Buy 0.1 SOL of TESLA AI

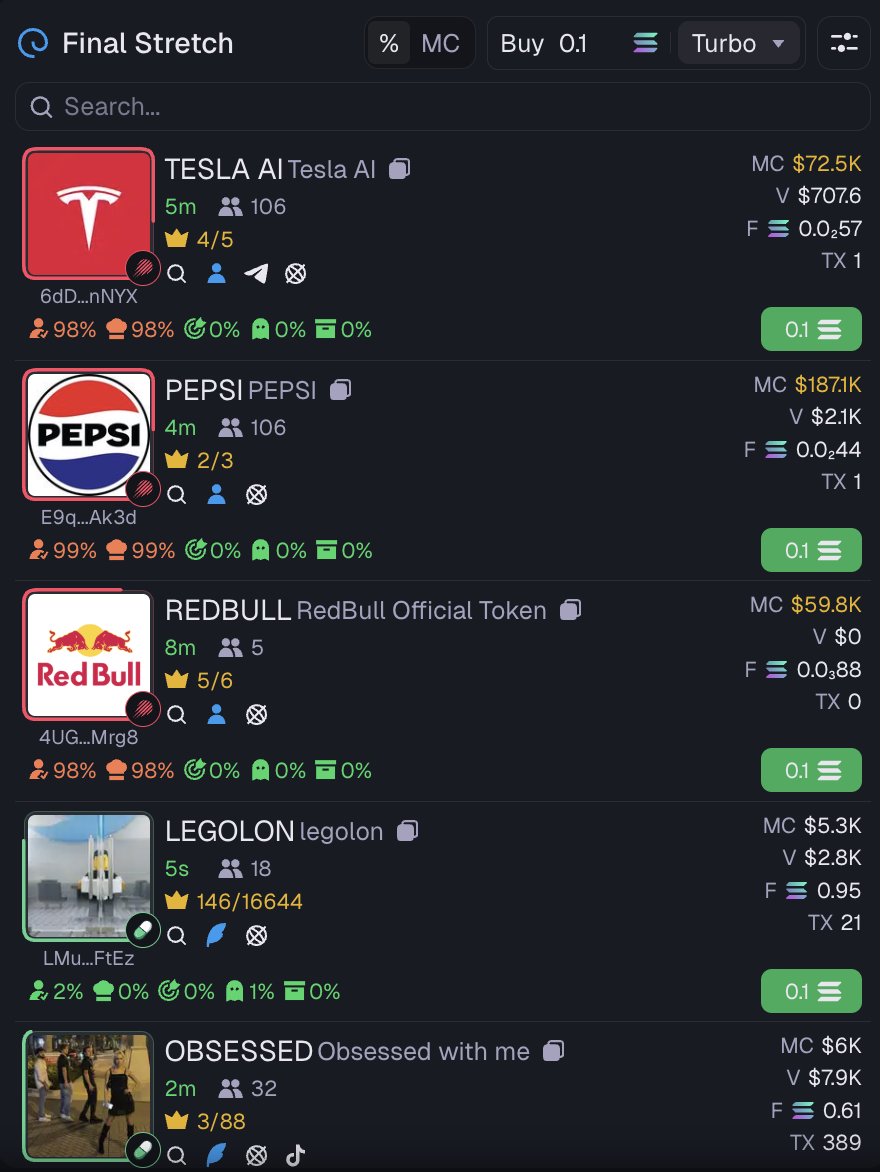tap(811, 329)
